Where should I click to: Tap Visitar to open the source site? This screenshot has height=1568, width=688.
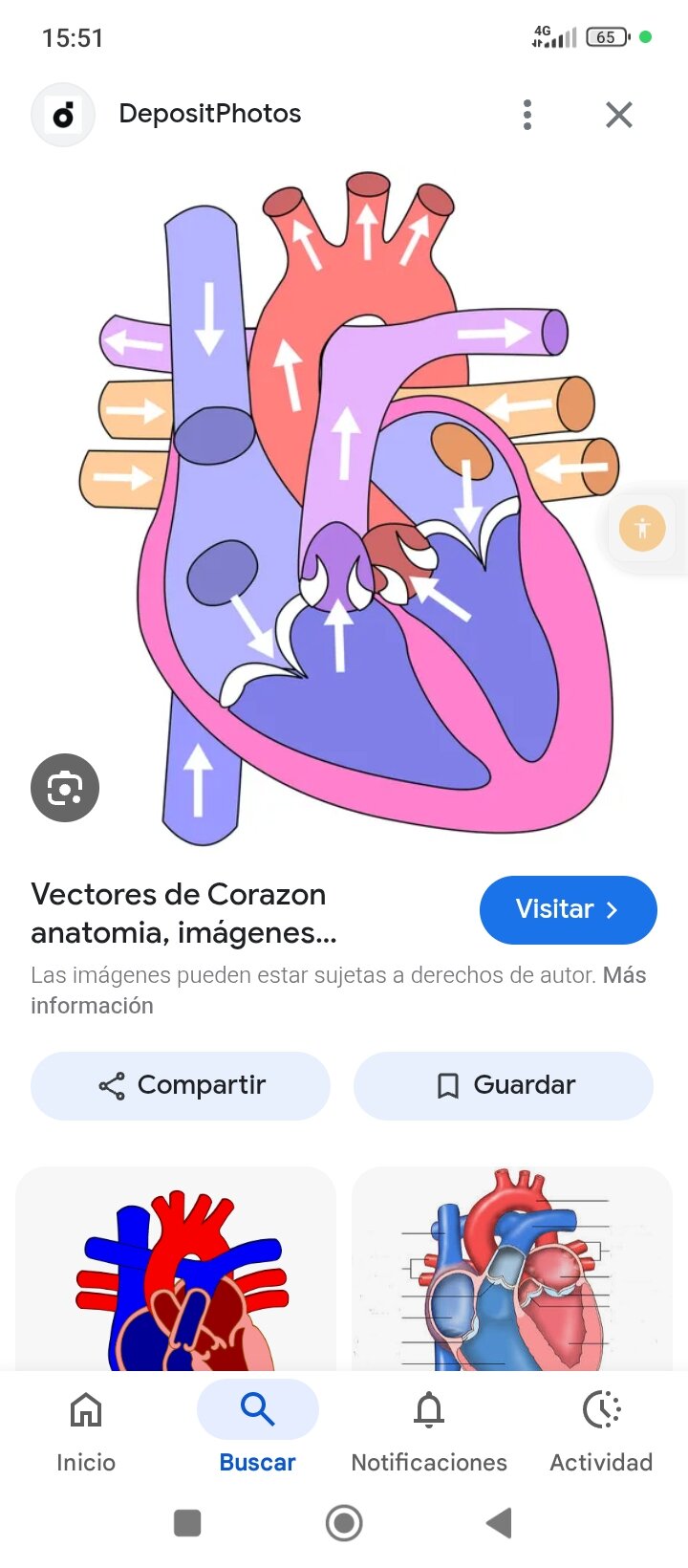click(x=568, y=909)
